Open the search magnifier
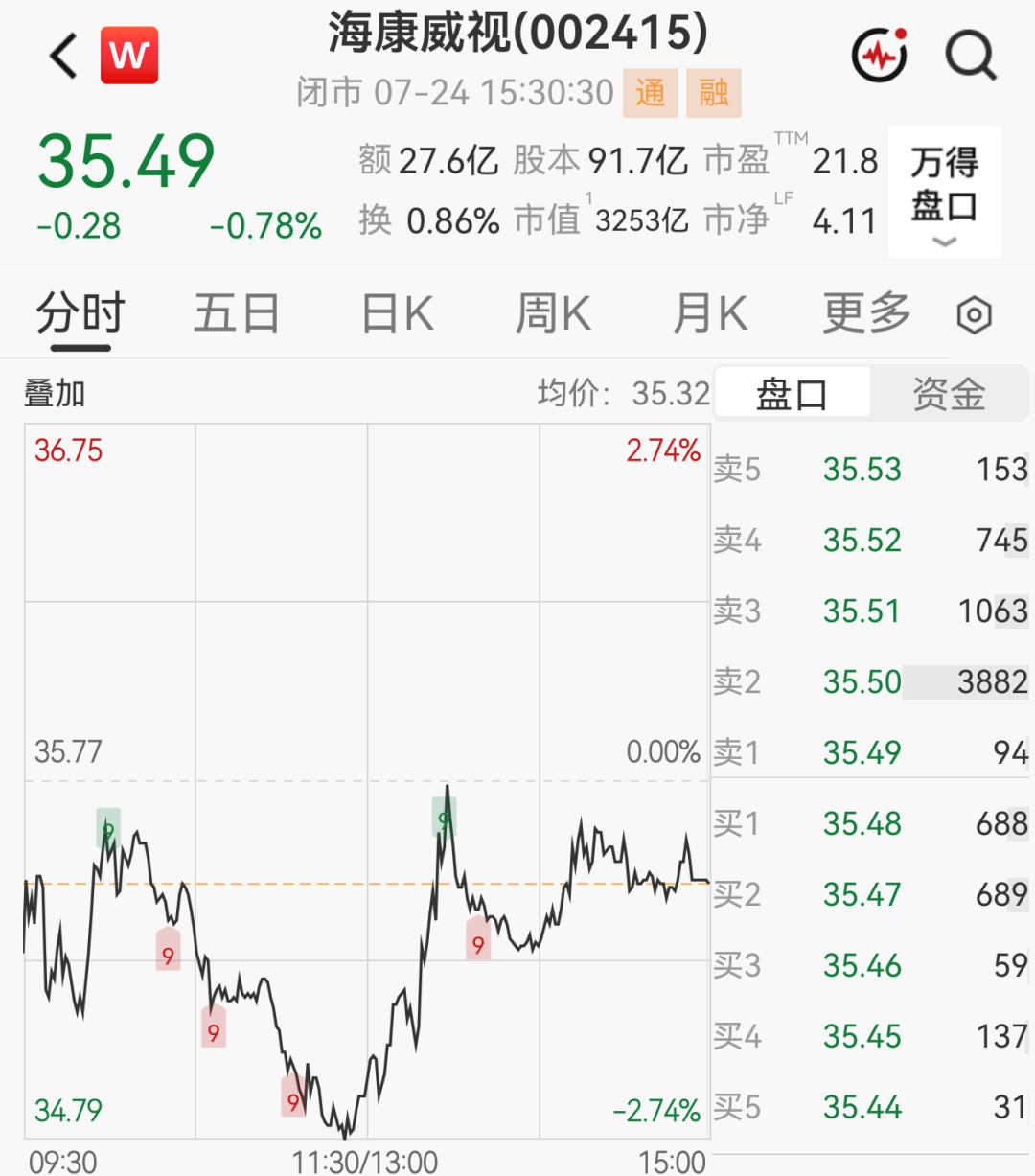The width and height of the screenshot is (1035, 1176). [971, 56]
